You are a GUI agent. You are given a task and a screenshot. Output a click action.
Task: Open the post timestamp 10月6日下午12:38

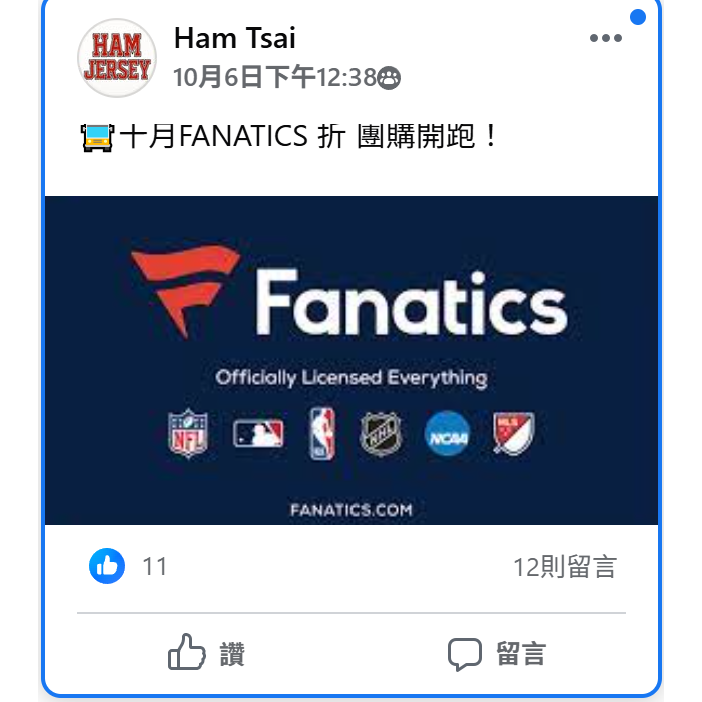[x=274, y=77]
